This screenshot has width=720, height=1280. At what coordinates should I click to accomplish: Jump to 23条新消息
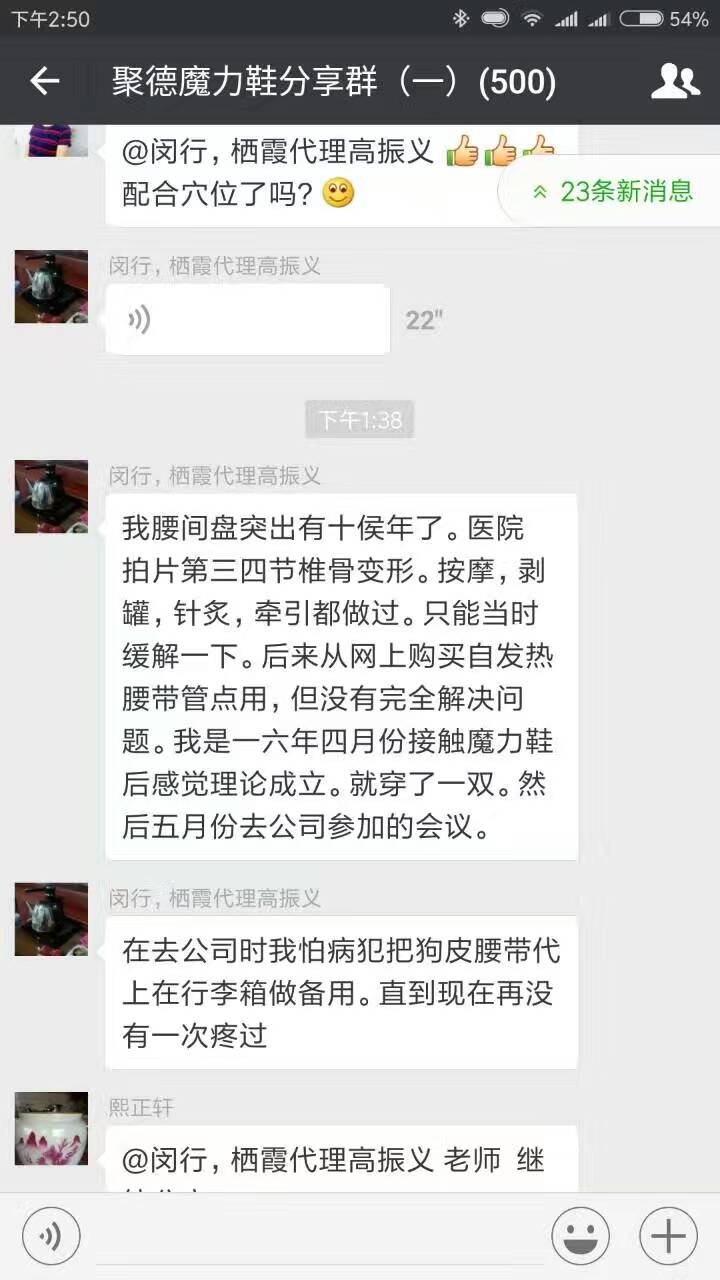click(612, 192)
